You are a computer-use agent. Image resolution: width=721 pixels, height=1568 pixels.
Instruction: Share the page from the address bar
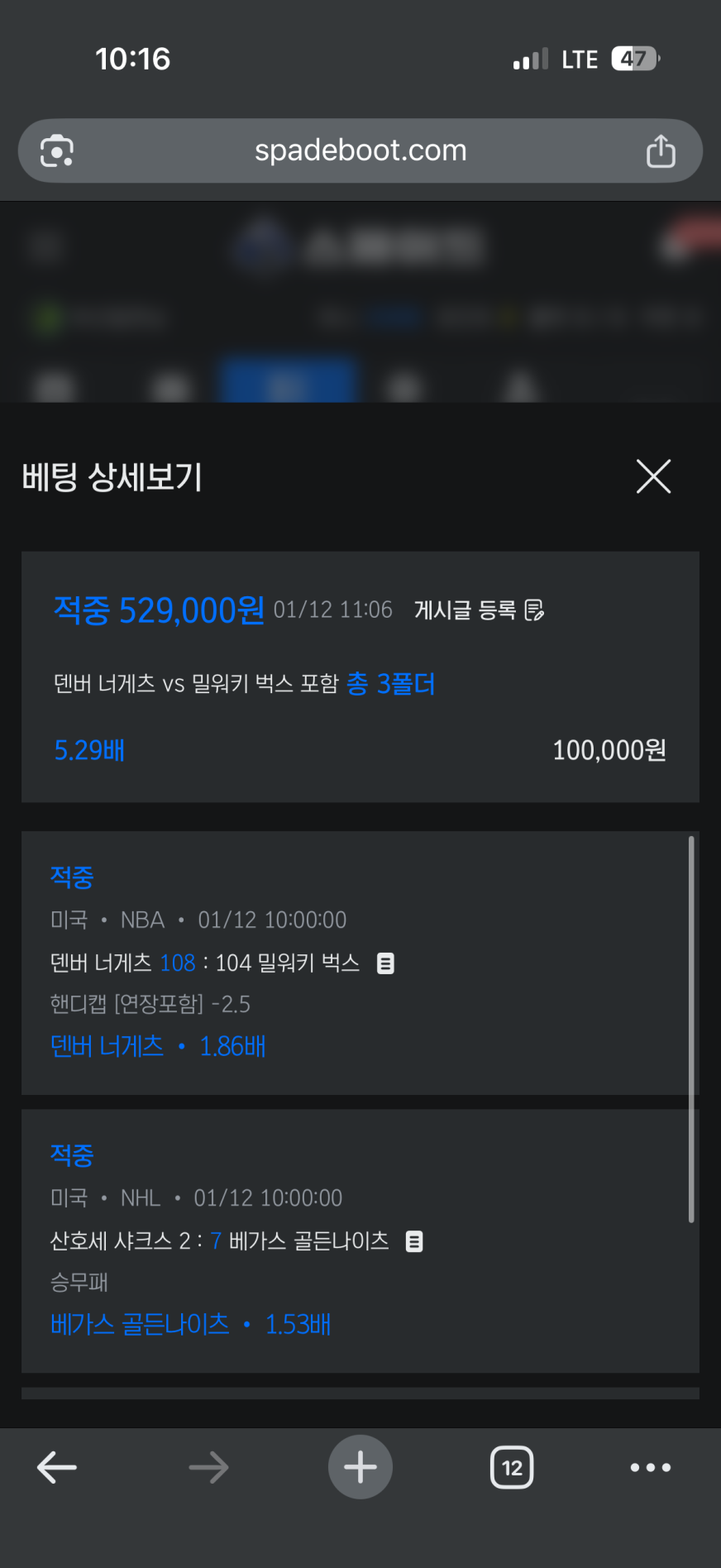pos(660,151)
